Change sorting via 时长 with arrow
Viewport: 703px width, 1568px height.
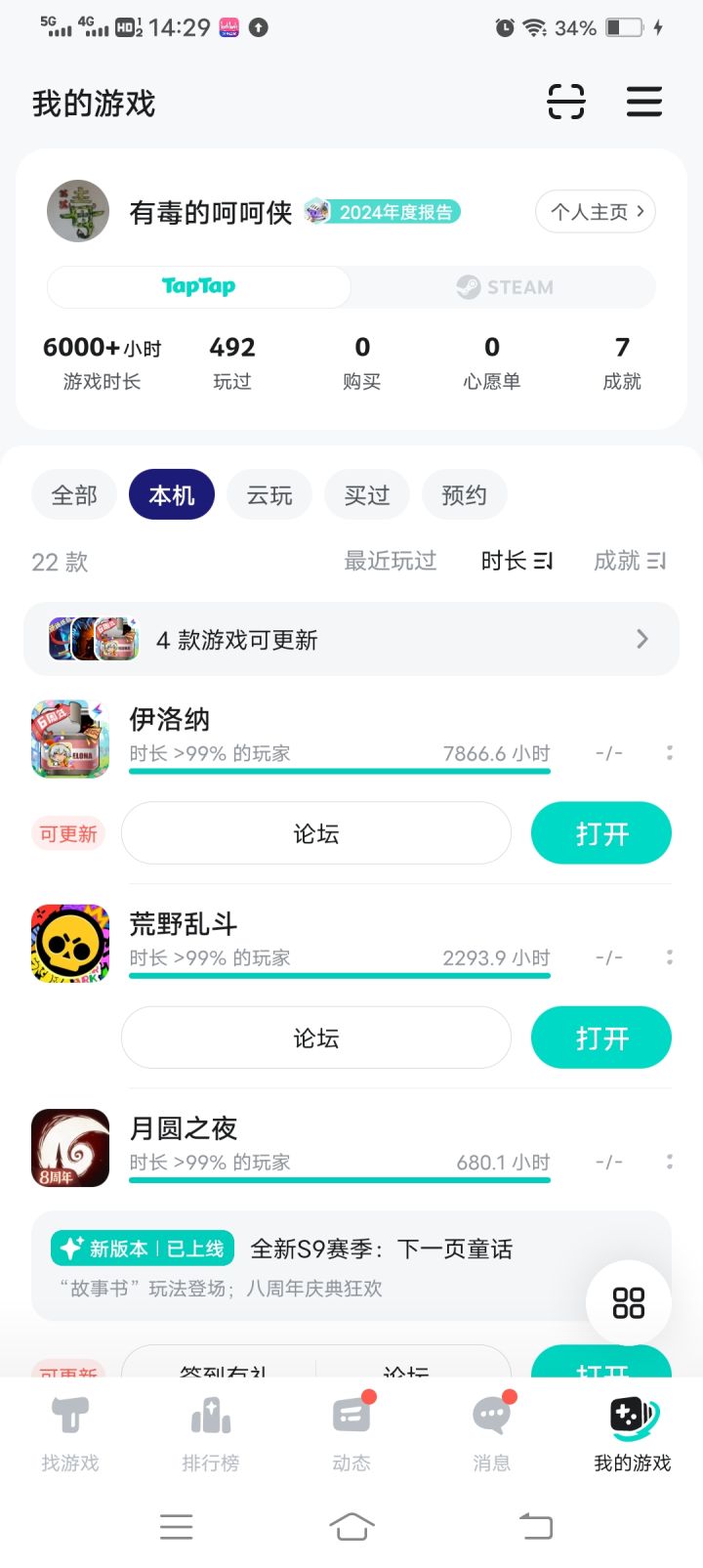[x=517, y=561]
